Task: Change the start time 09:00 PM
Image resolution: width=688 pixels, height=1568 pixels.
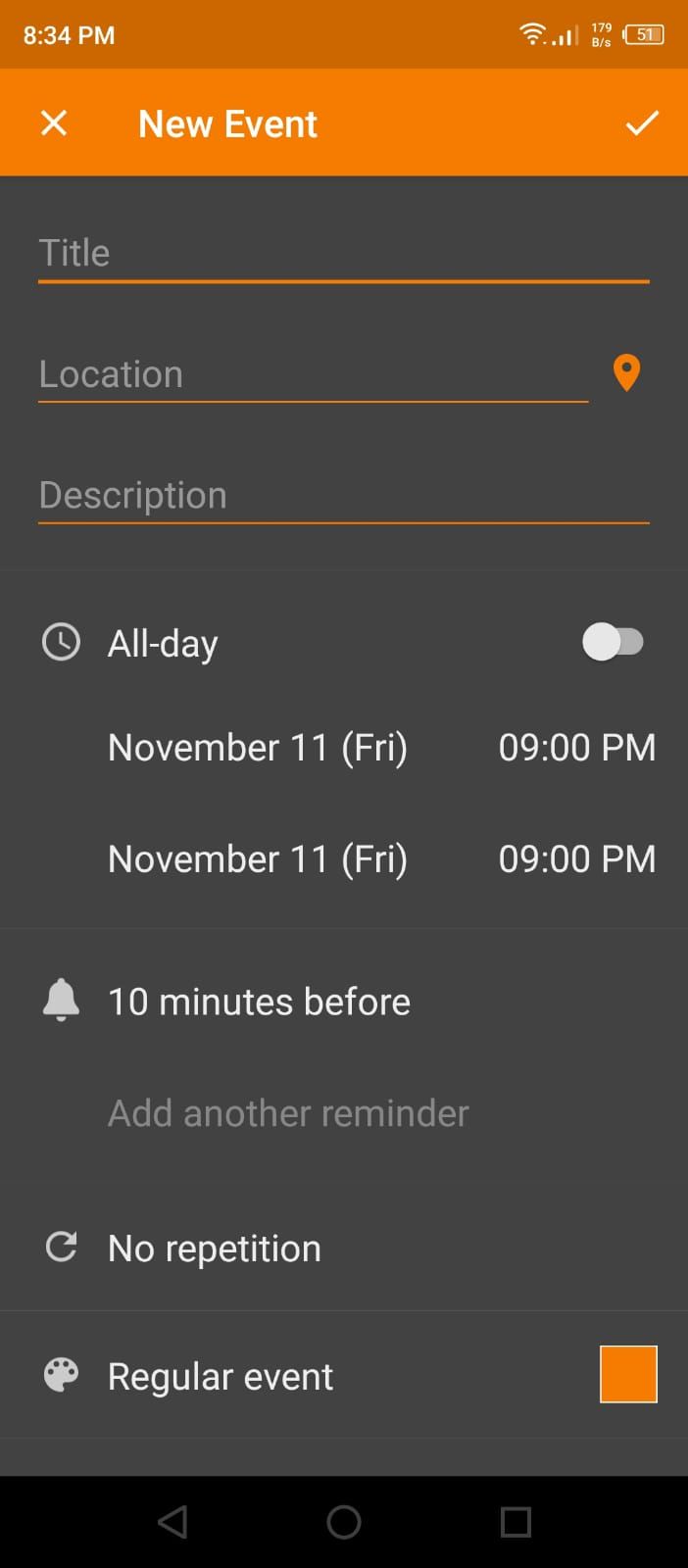Action: pyautogui.click(x=576, y=748)
